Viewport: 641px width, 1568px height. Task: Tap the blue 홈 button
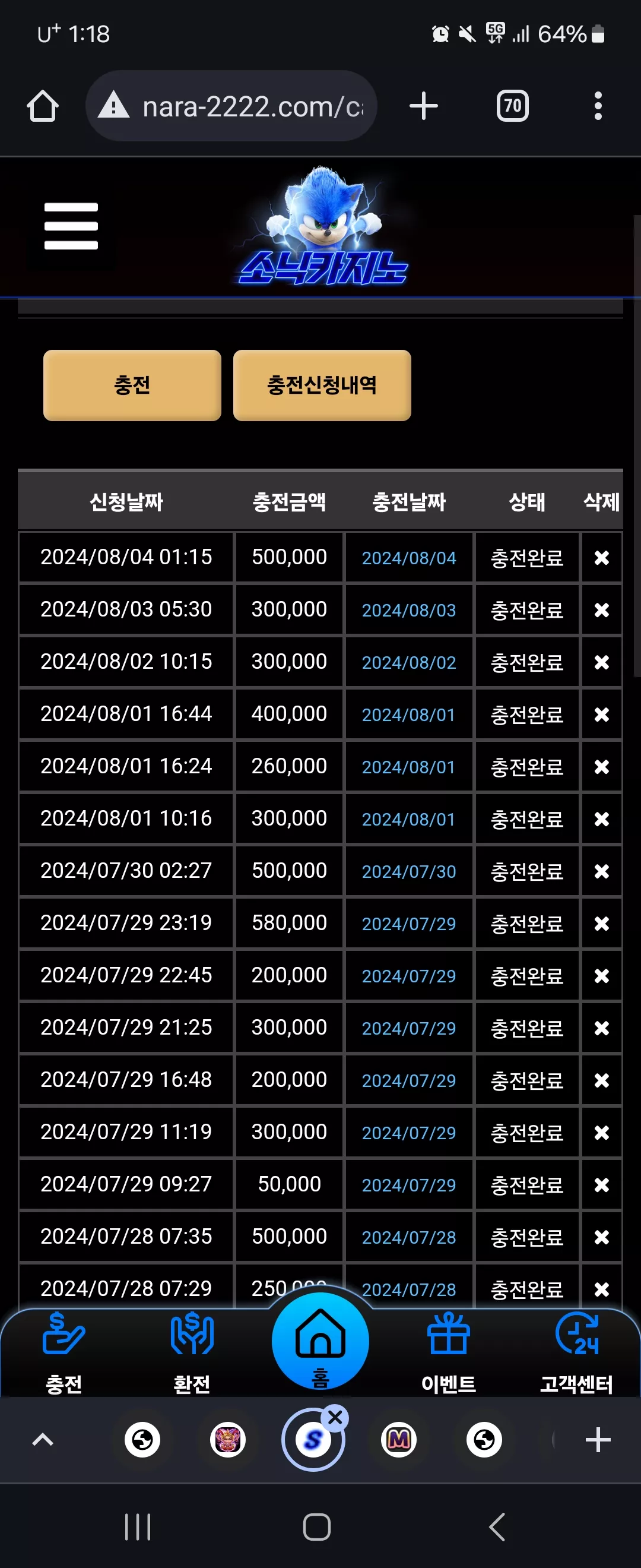(320, 1342)
